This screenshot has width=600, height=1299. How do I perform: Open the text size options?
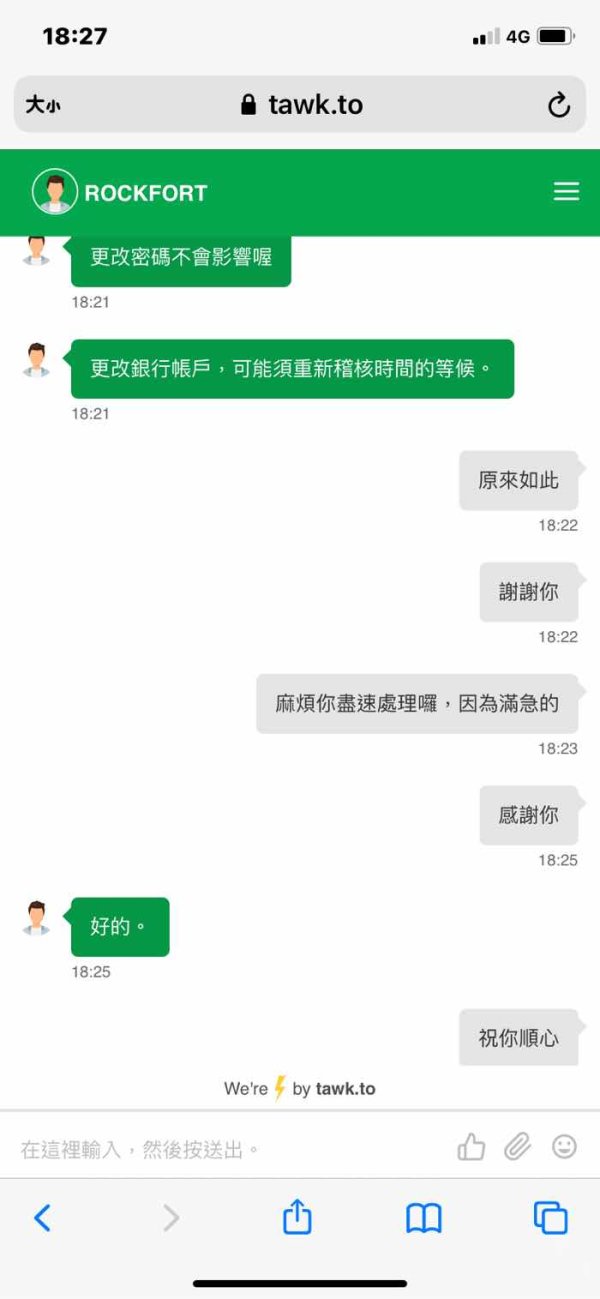click(x=42, y=104)
